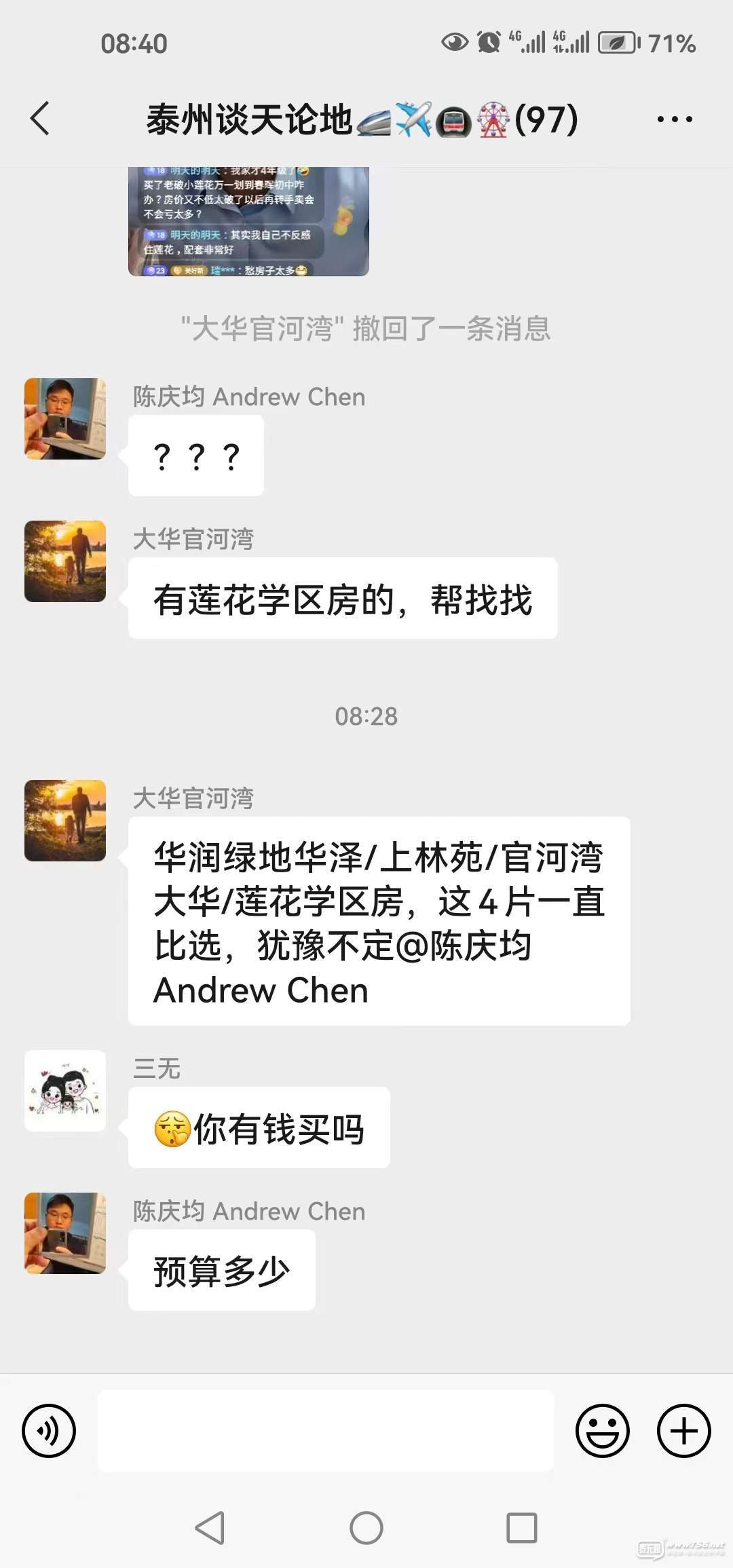Open the group chat overflow menu
The image size is (733, 1568).
point(674,119)
